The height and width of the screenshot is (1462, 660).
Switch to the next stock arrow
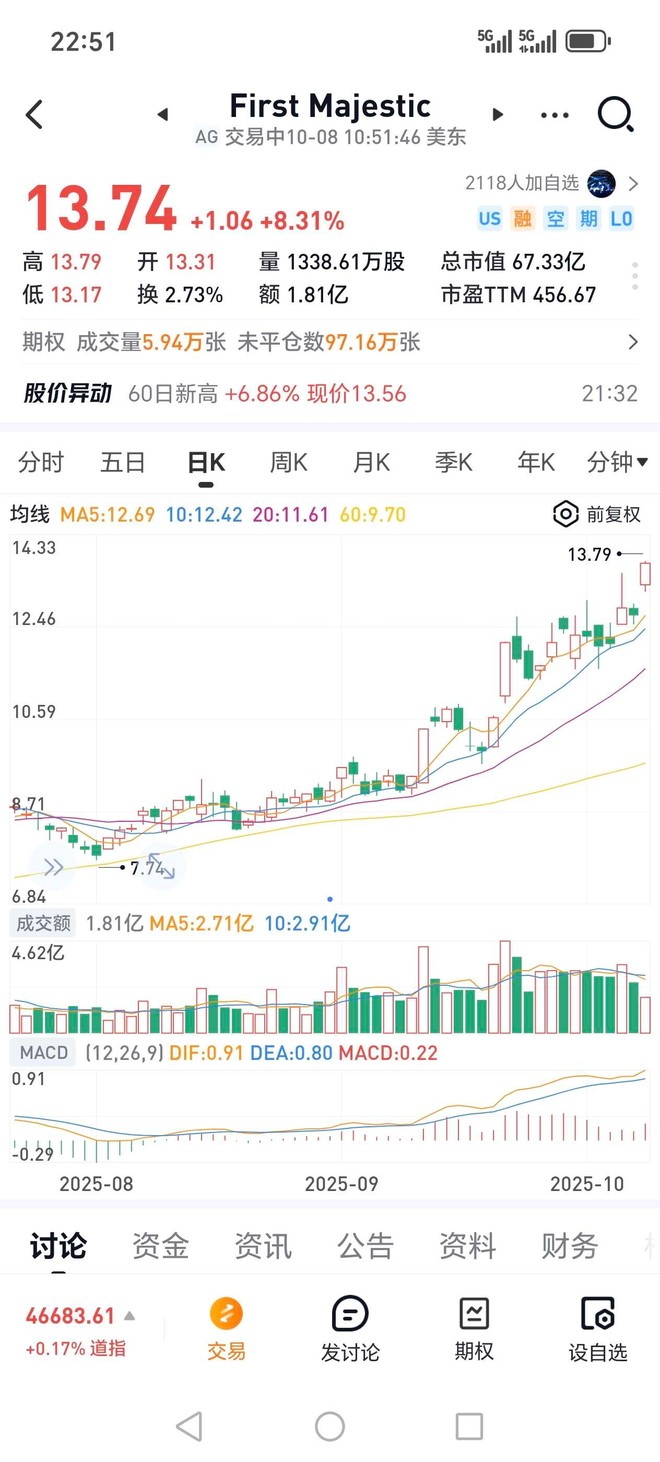coord(497,115)
